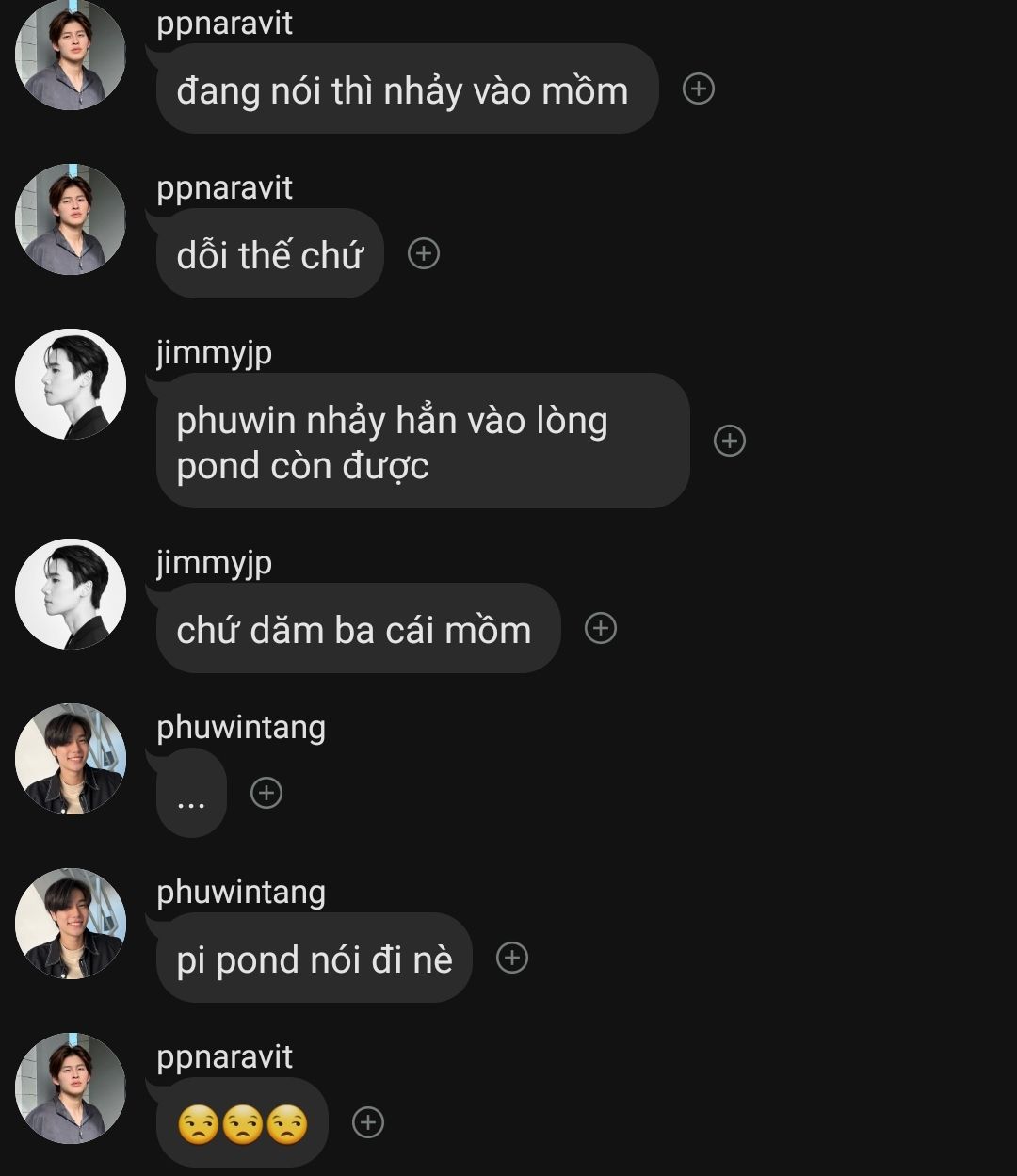The image size is (1017, 1176).
Task: Add reaction to "đang nói thì nhảy vào mồm"
Action: coord(698,89)
